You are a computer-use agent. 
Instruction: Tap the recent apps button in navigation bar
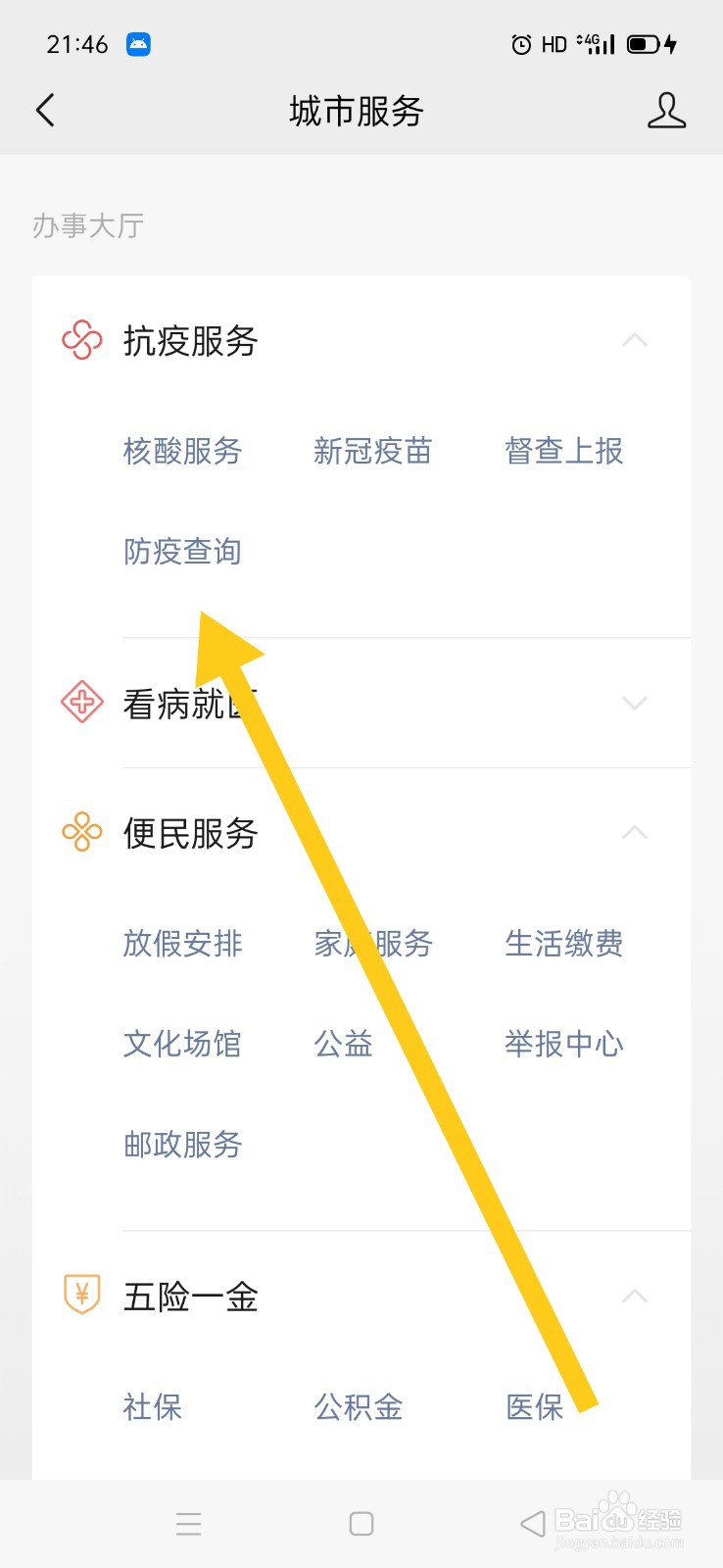point(188,1522)
